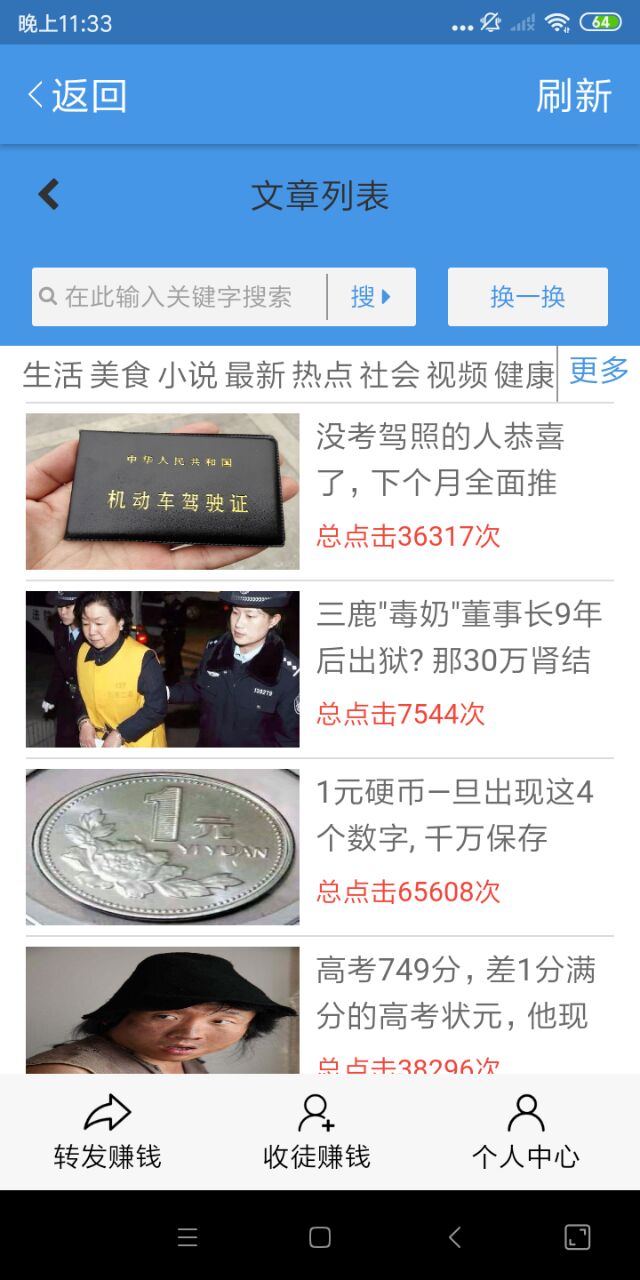This screenshot has height=1280, width=640.
Task: Tap 换一换 to shuffle articles
Action: (527, 297)
